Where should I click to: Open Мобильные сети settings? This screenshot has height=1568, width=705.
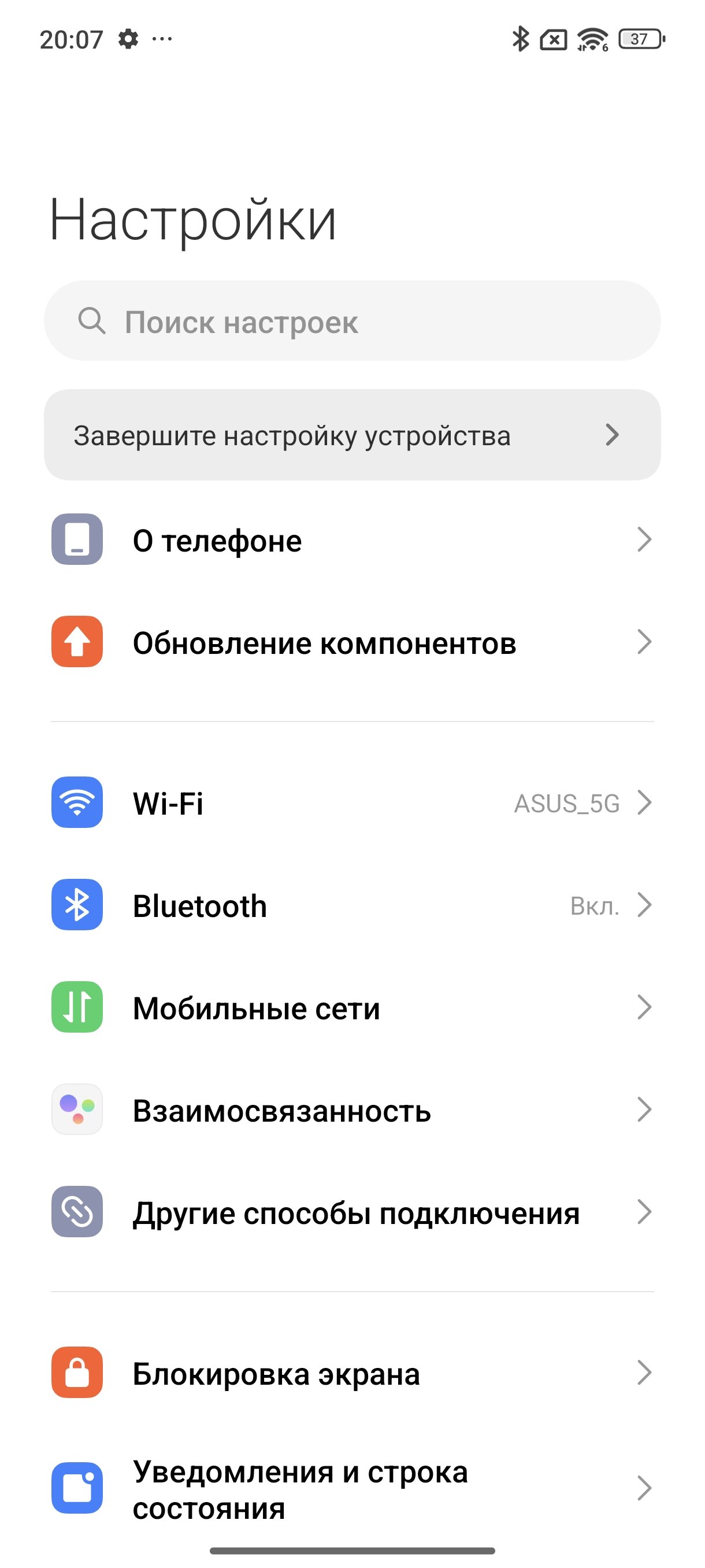click(352, 1007)
